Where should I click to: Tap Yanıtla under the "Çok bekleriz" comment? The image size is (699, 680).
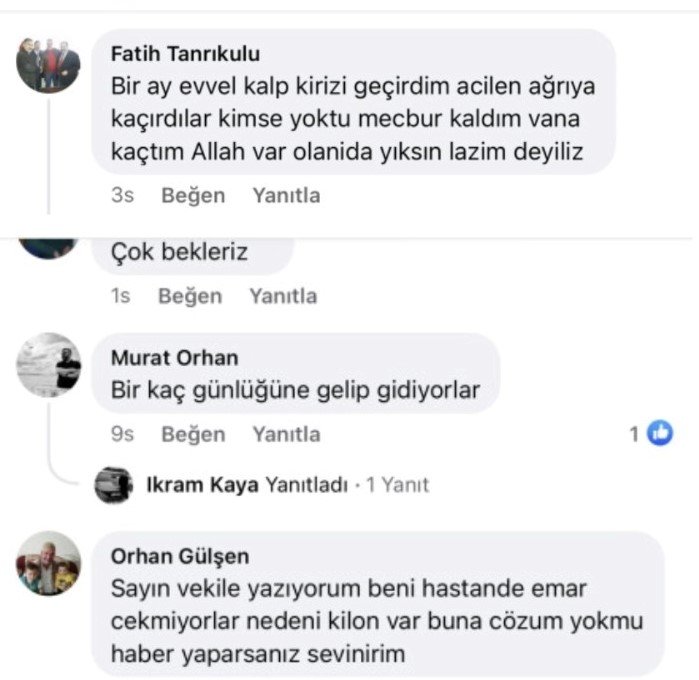pos(283,296)
